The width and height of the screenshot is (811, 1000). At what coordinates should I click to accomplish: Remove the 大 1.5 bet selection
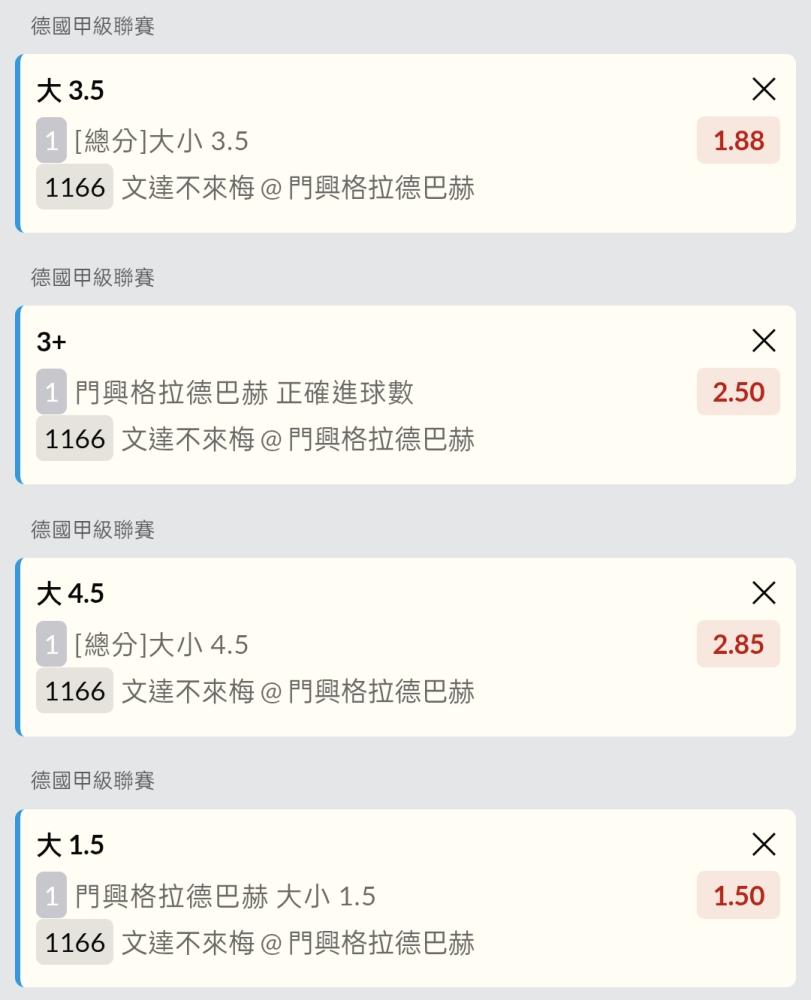tap(763, 845)
